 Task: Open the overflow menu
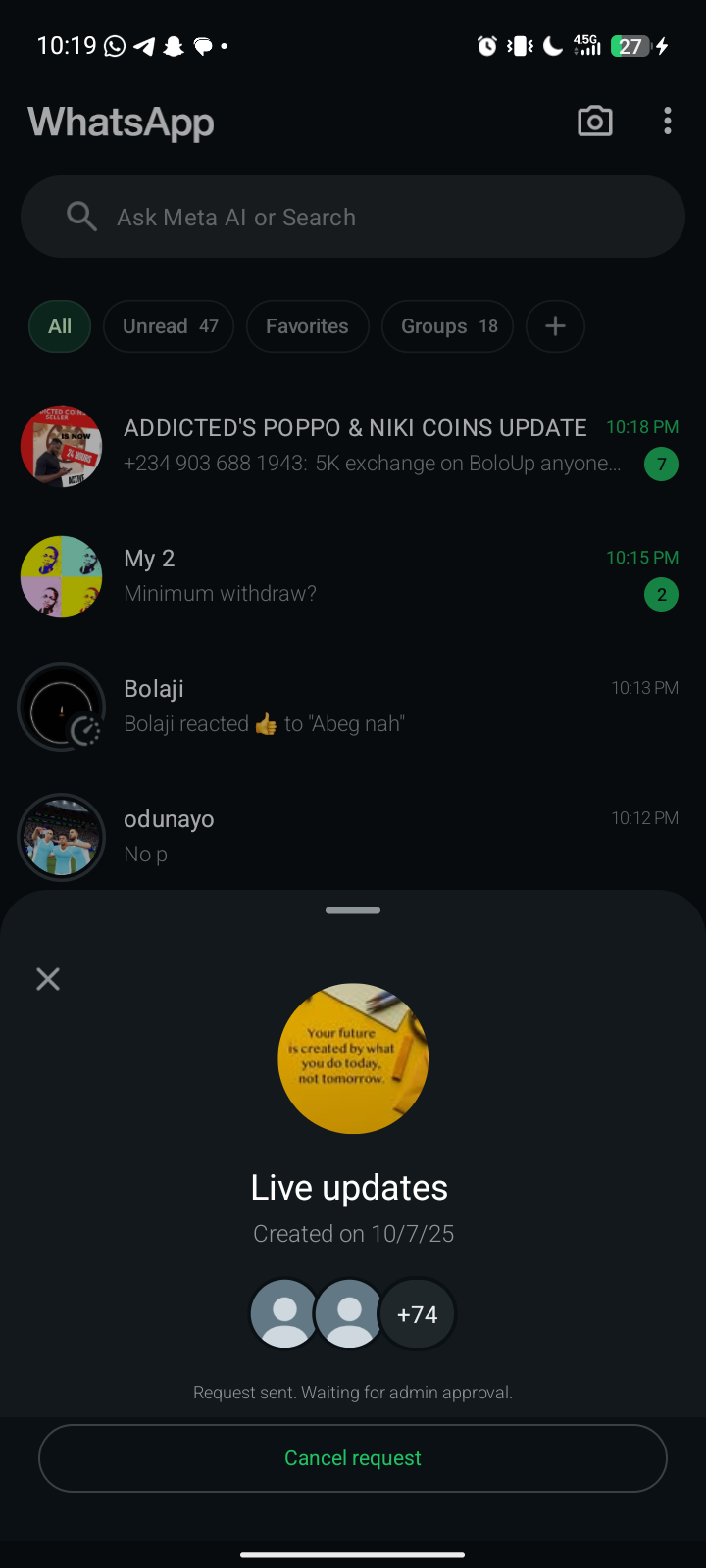click(667, 122)
